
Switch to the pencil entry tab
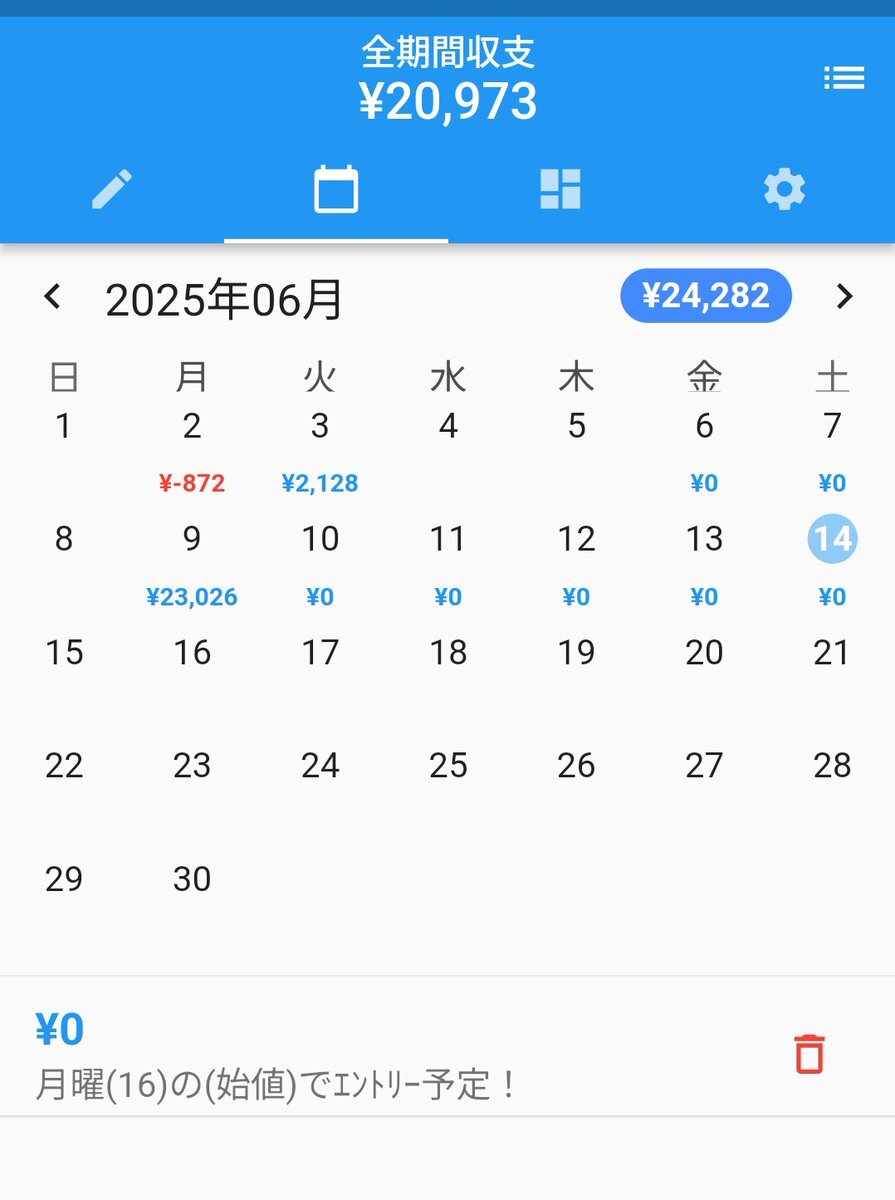[112, 189]
